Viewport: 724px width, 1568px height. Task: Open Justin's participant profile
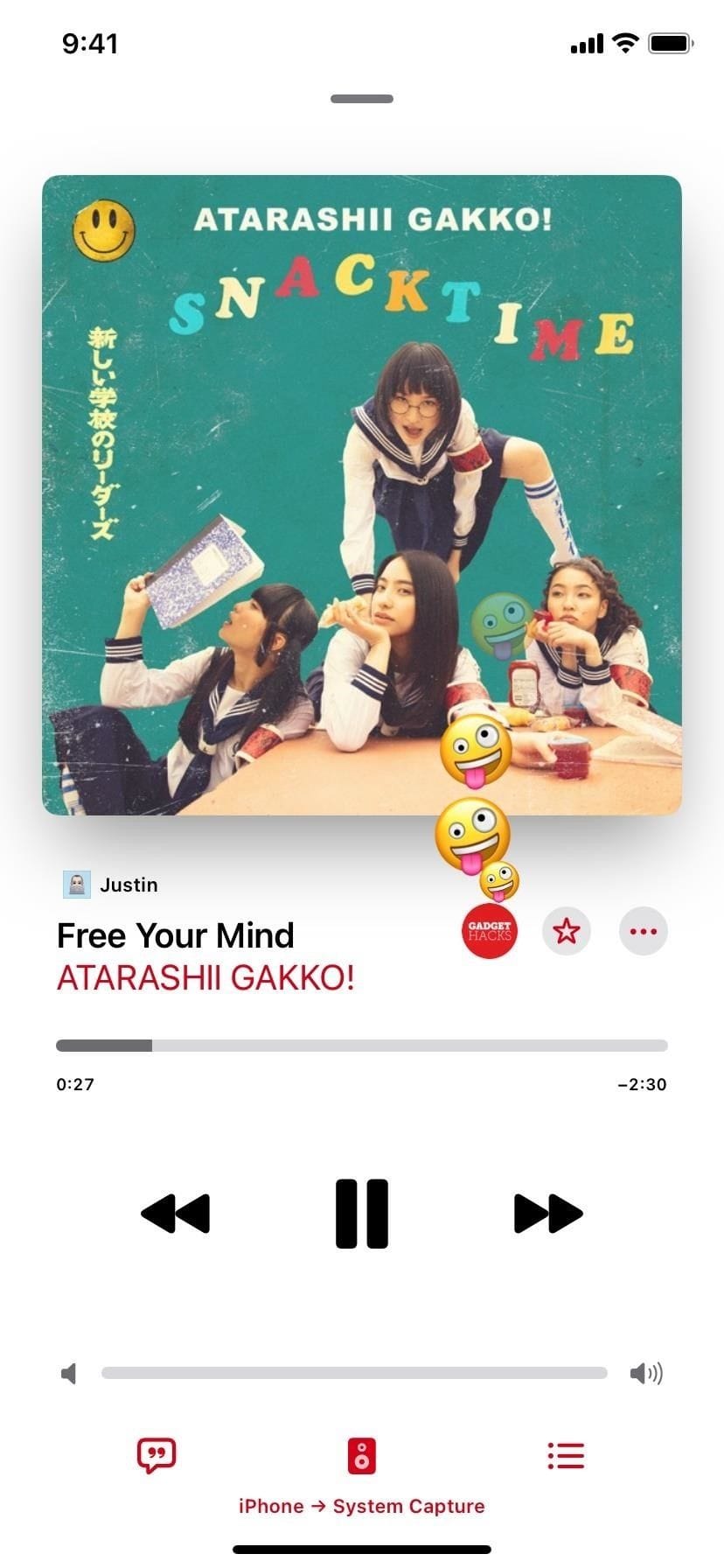click(111, 885)
